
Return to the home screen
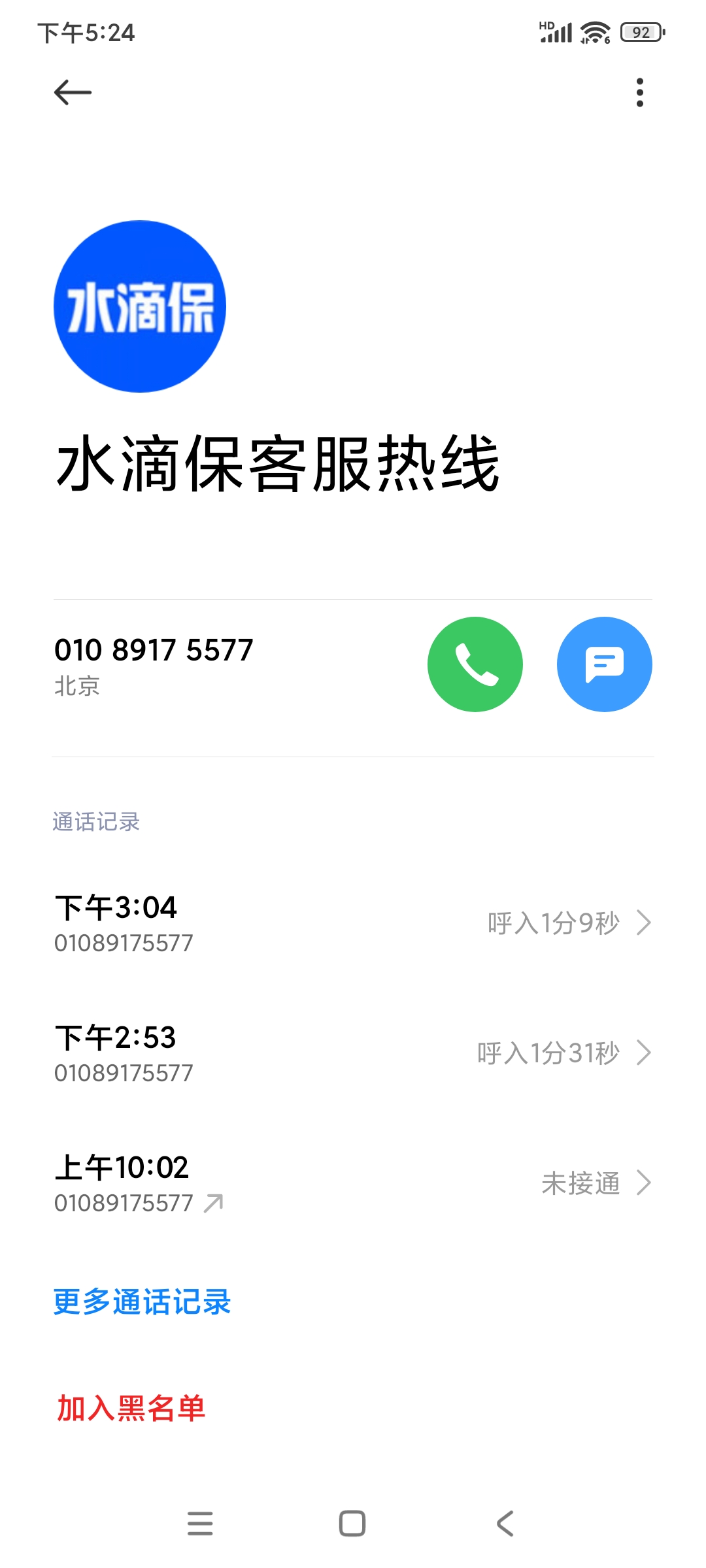point(352,1523)
